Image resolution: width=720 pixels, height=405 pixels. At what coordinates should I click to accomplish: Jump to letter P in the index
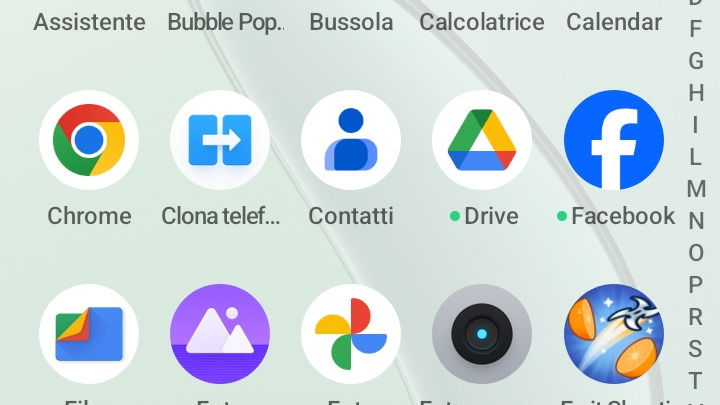click(x=696, y=284)
